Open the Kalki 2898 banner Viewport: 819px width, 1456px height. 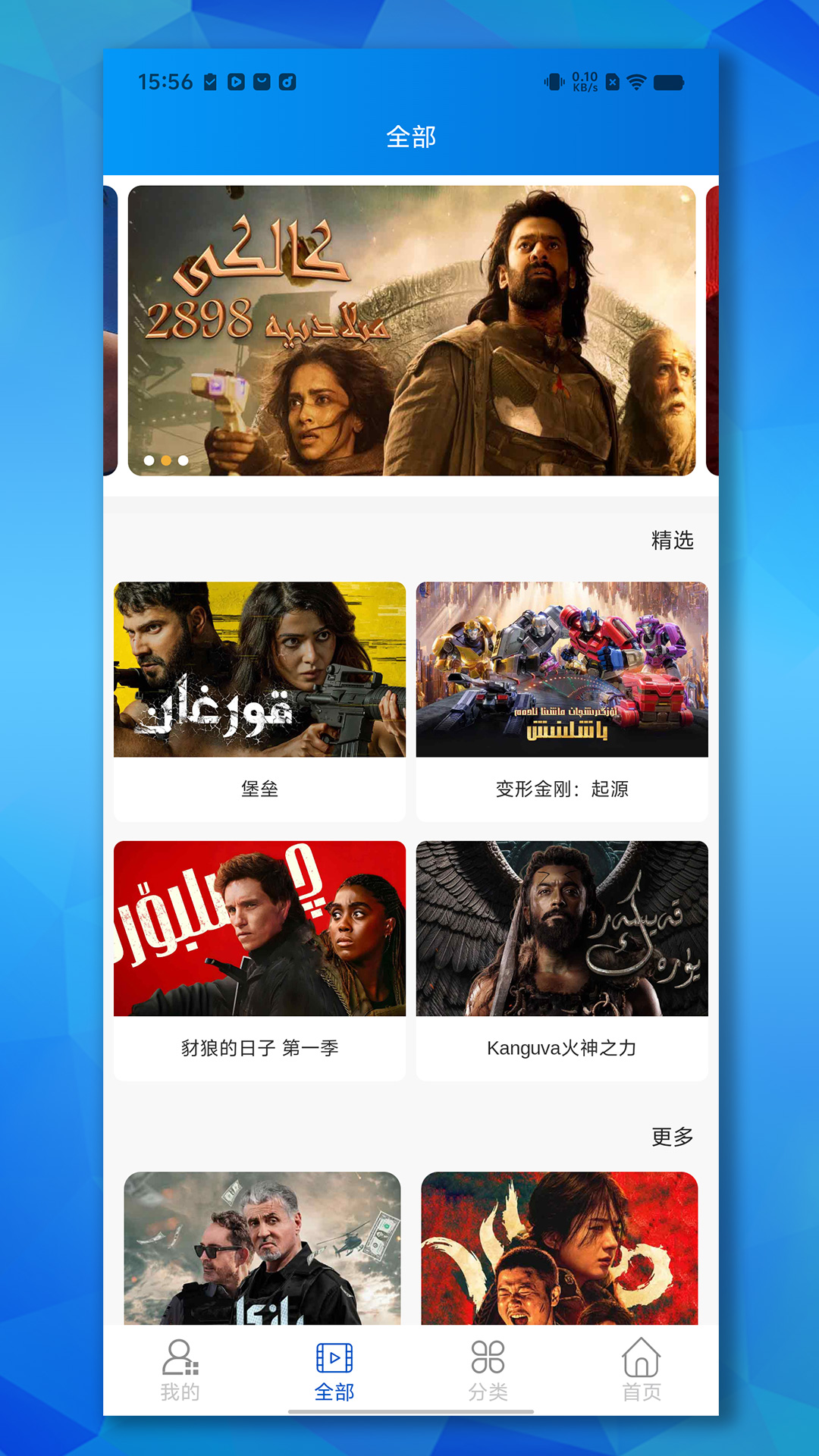(411, 331)
